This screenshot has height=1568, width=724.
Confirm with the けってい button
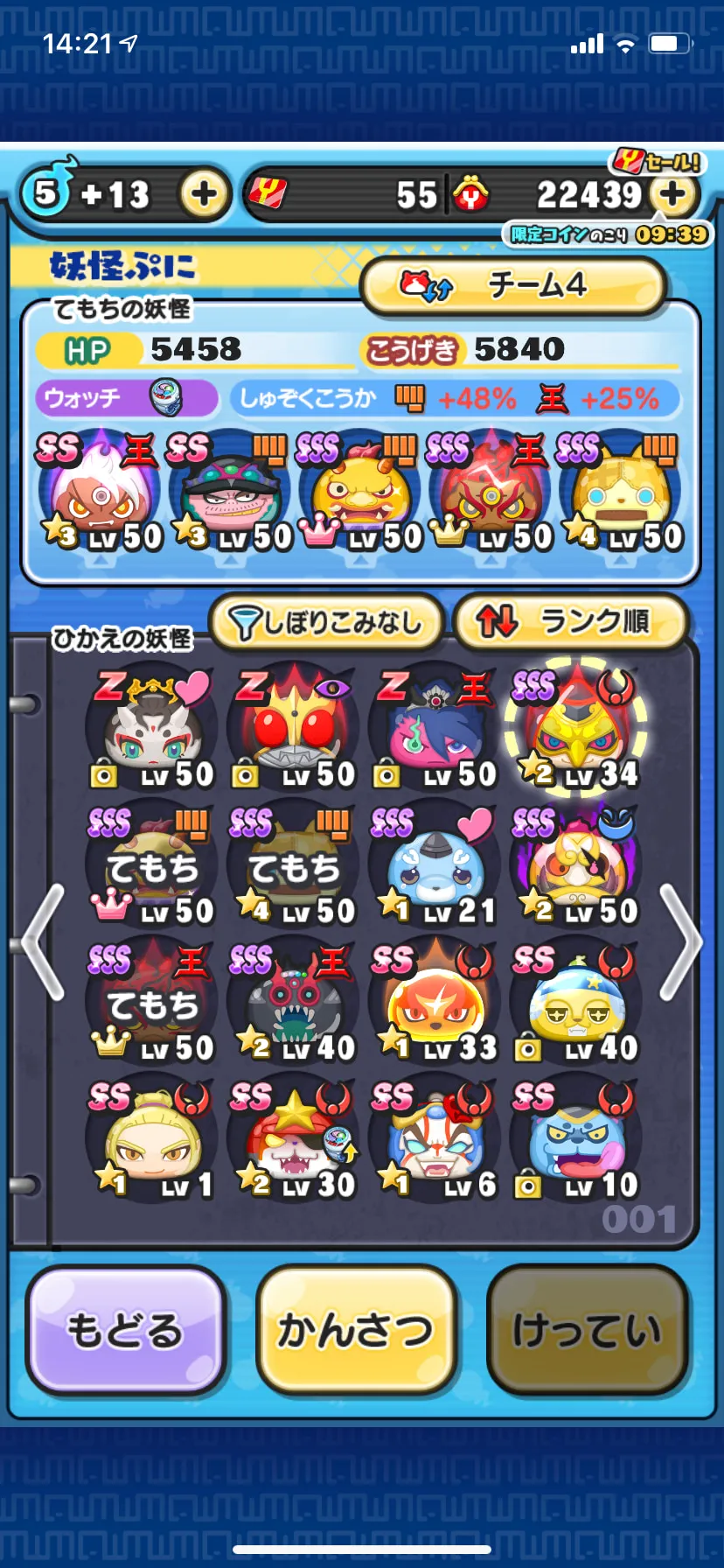tap(587, 1330)
